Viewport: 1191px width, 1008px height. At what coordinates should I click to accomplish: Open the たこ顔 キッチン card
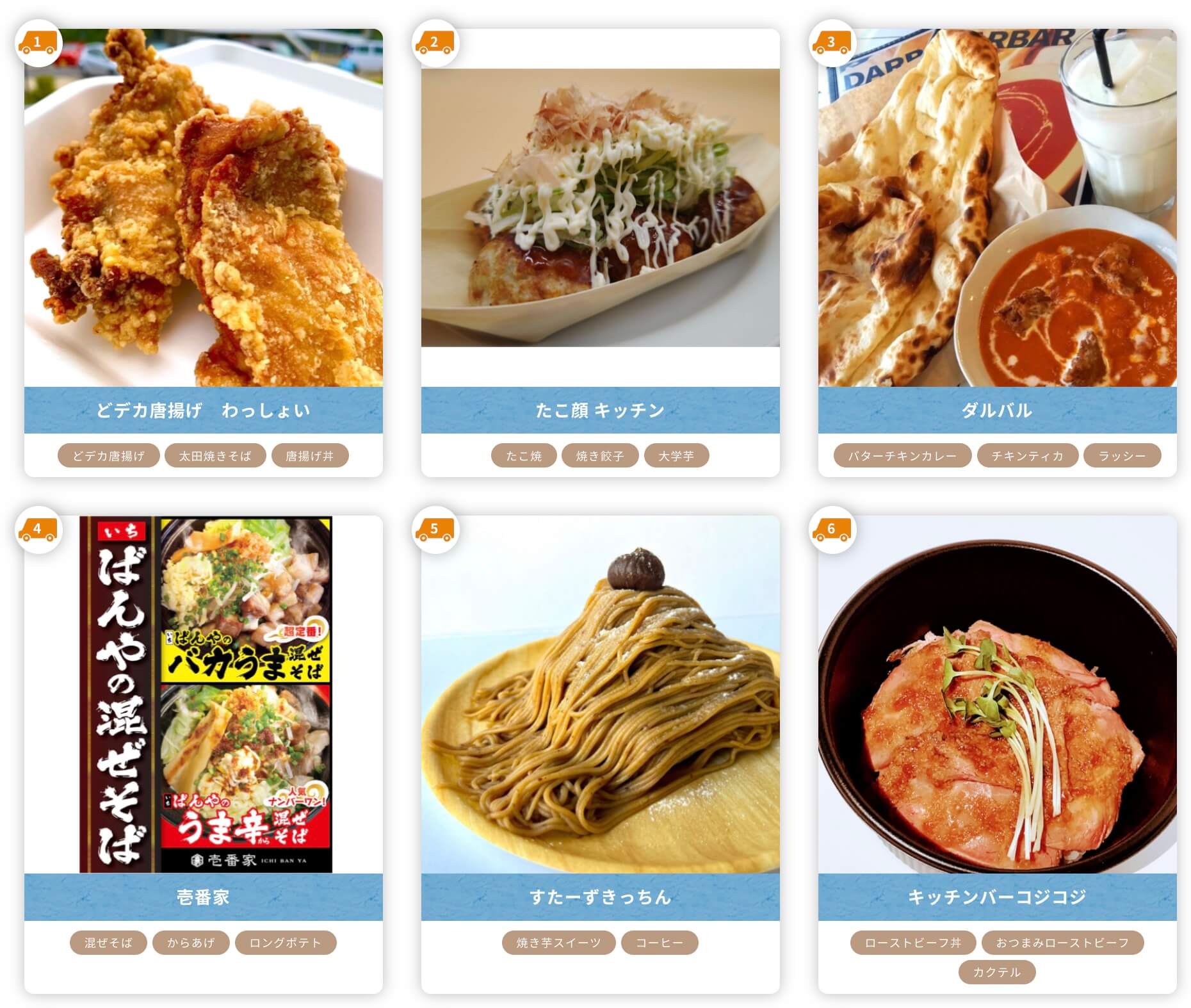(600, 410)
